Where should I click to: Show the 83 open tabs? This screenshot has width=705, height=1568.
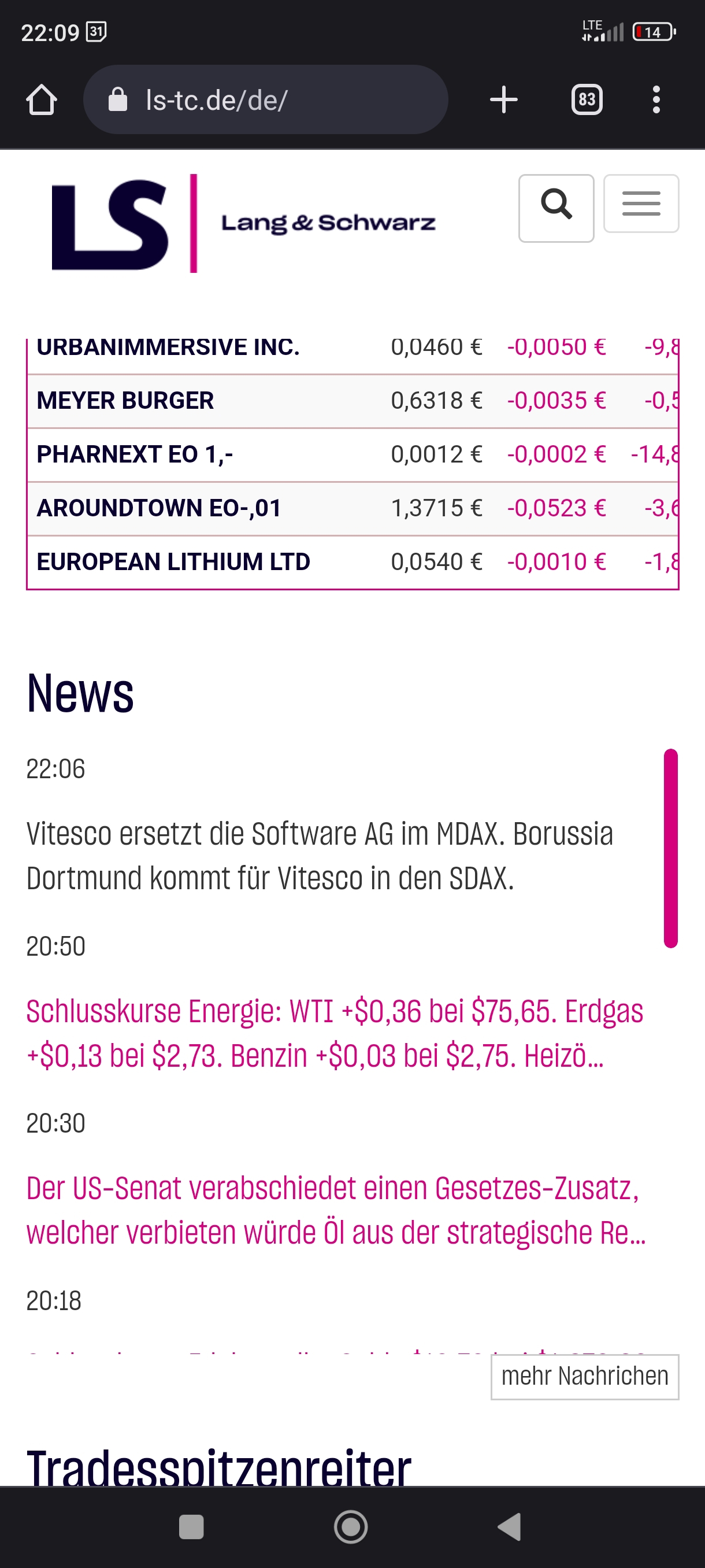click(x=587, y=100)
